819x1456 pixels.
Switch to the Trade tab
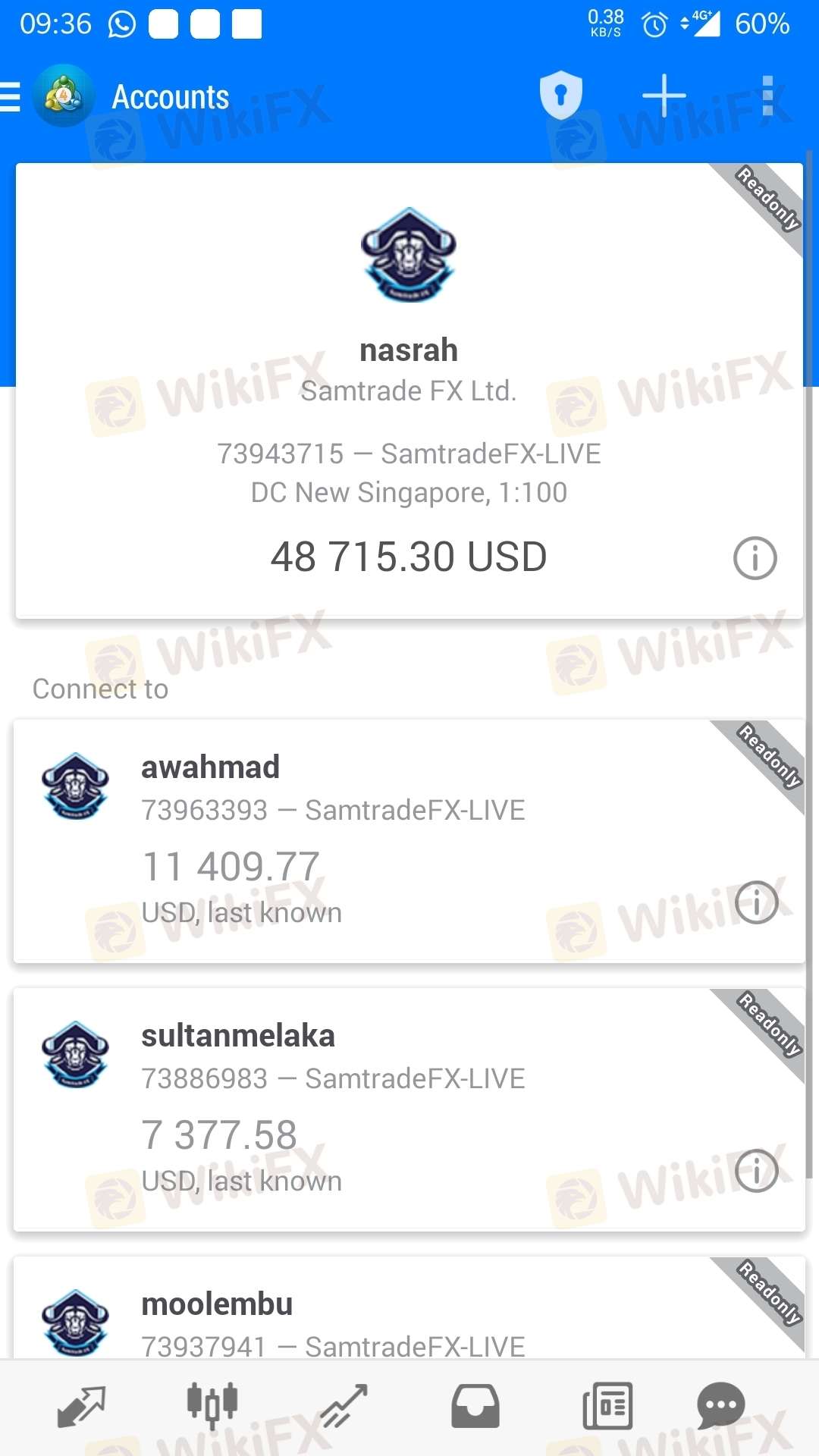[x=344, y=1407]
